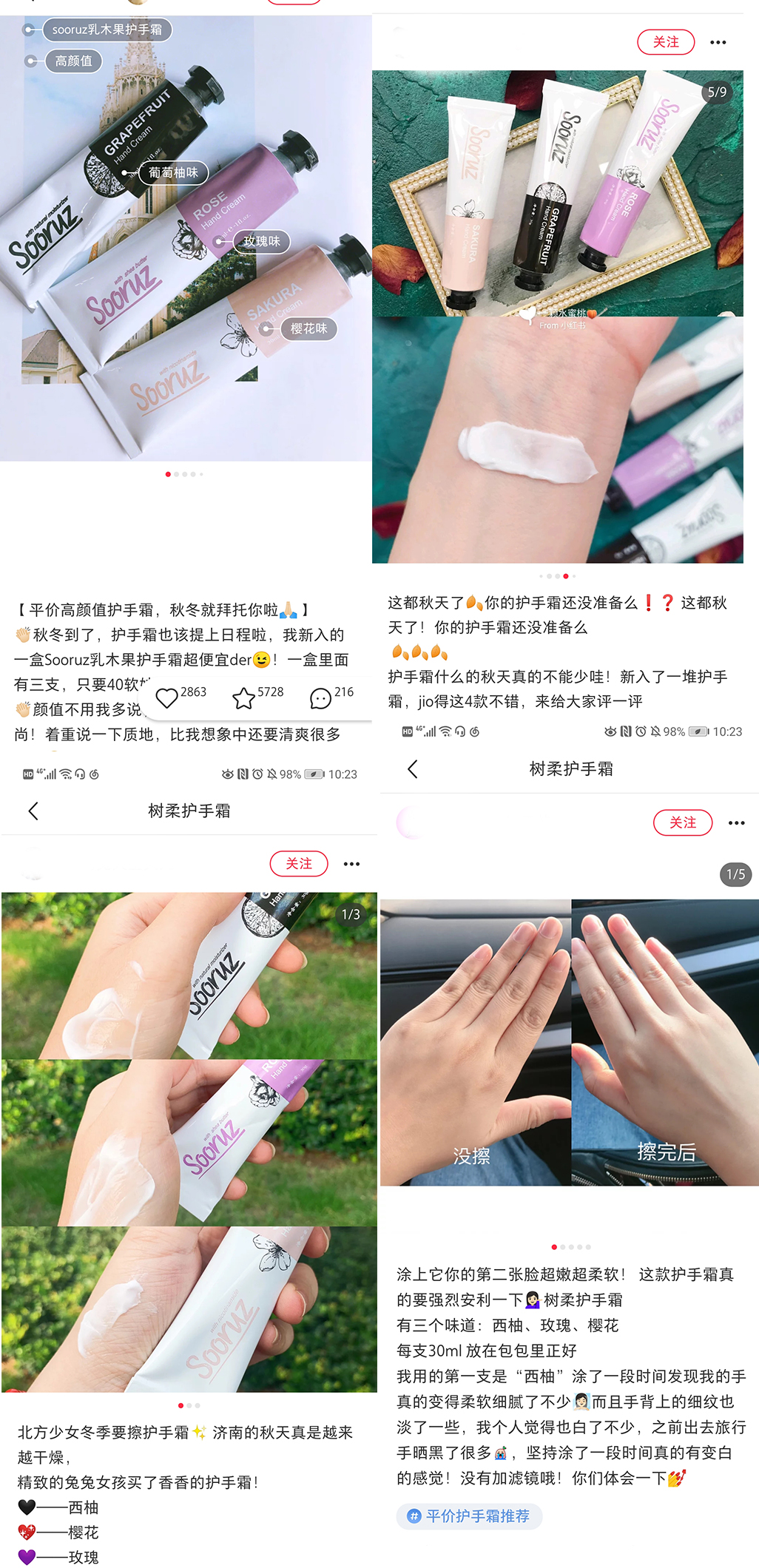
Task: Open the more options ellipsis menu top right
Action: tap(717, 42)
